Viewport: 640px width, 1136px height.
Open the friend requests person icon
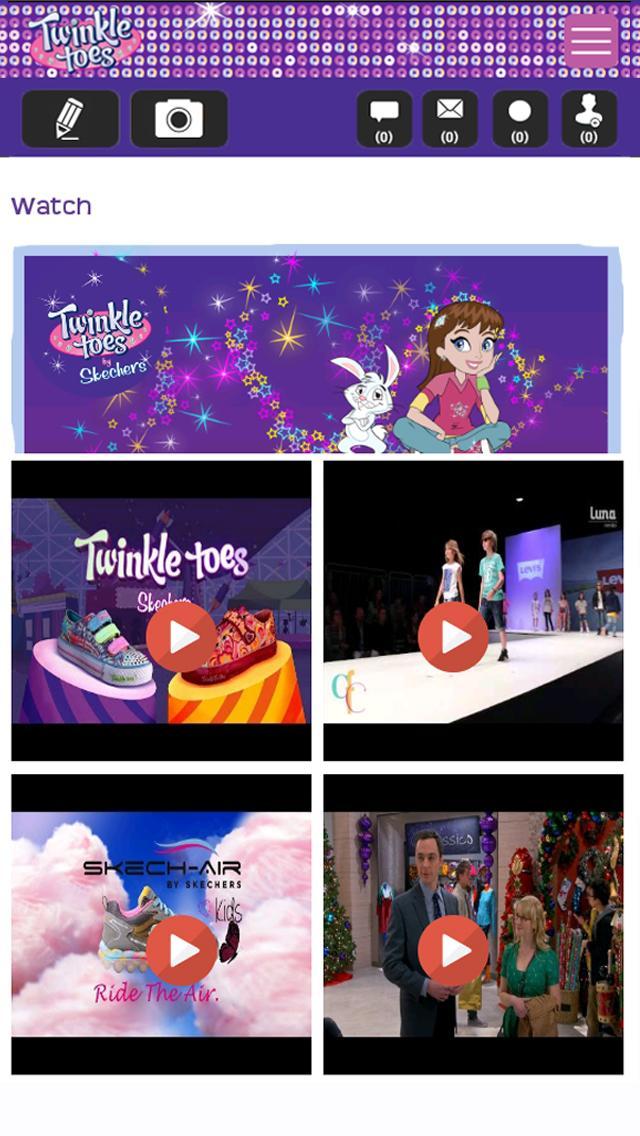click(588, 119)
